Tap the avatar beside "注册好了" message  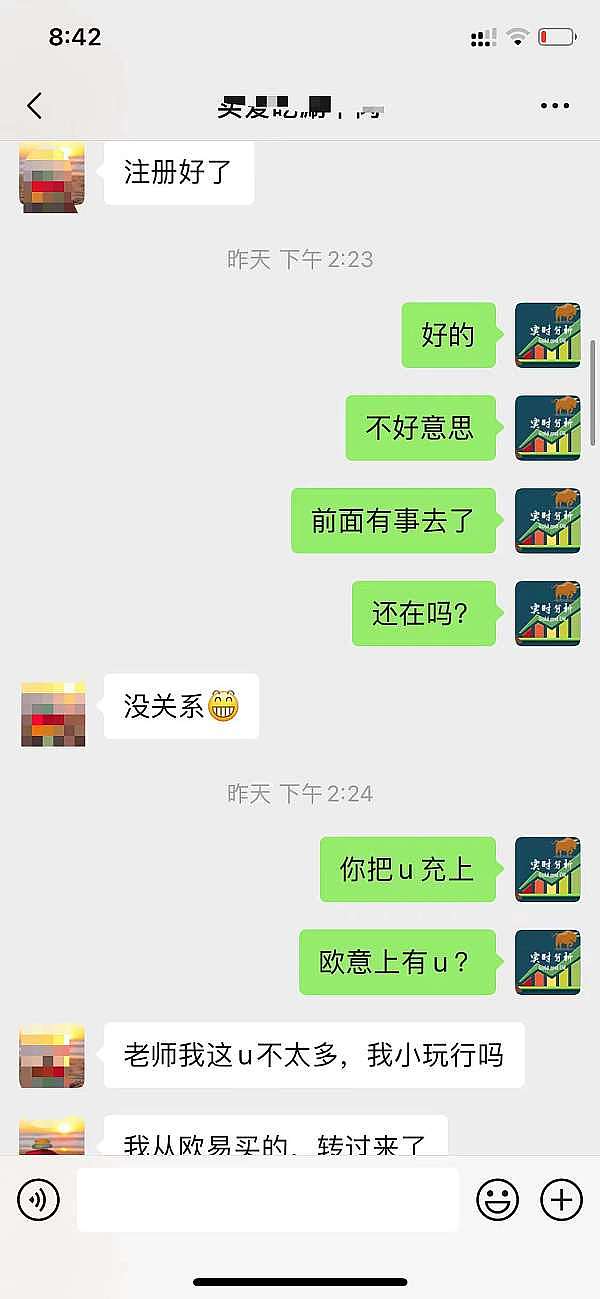point(53,177)
